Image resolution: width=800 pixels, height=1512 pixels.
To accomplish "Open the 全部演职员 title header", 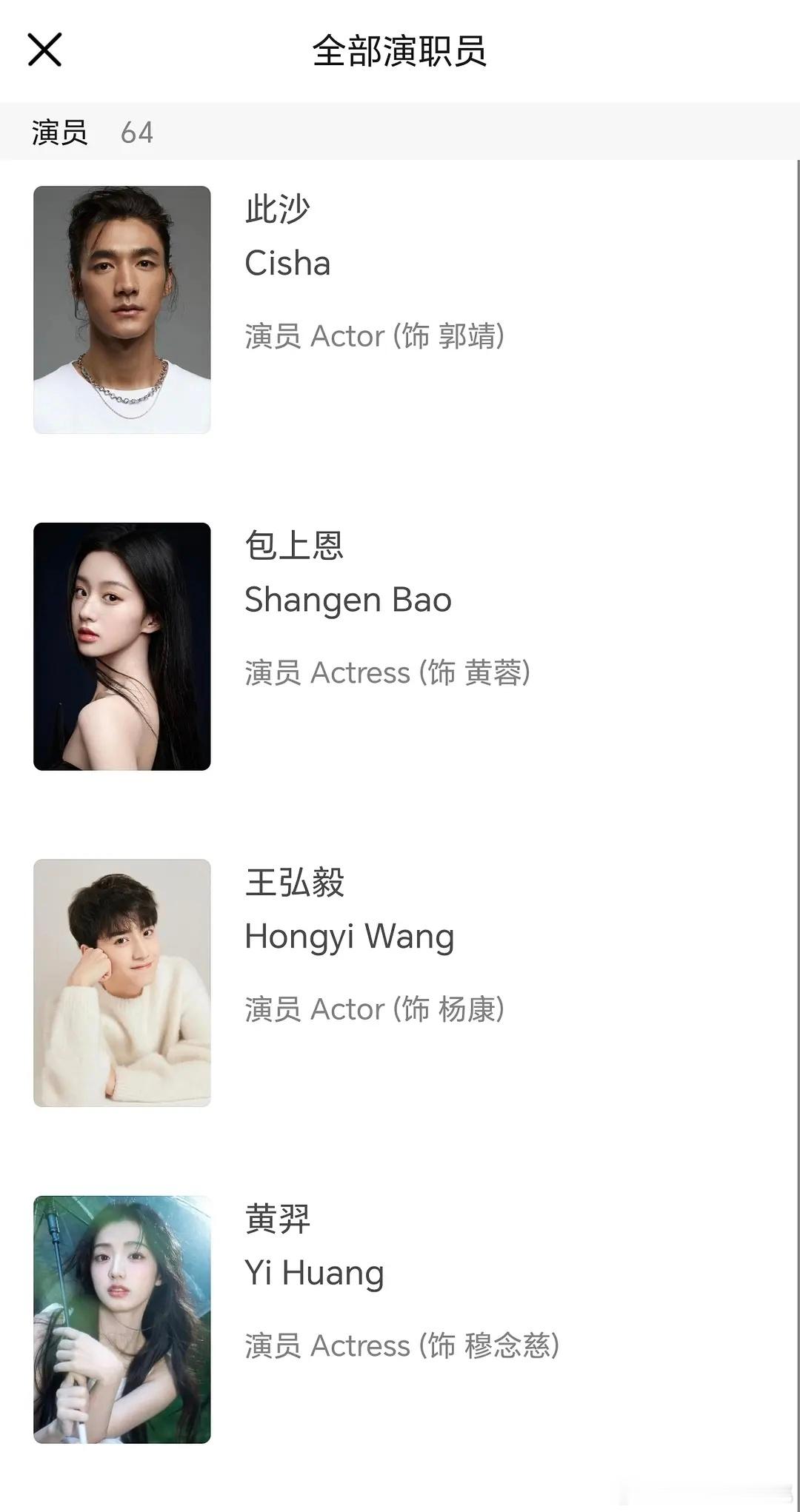I will click(400, 50).
